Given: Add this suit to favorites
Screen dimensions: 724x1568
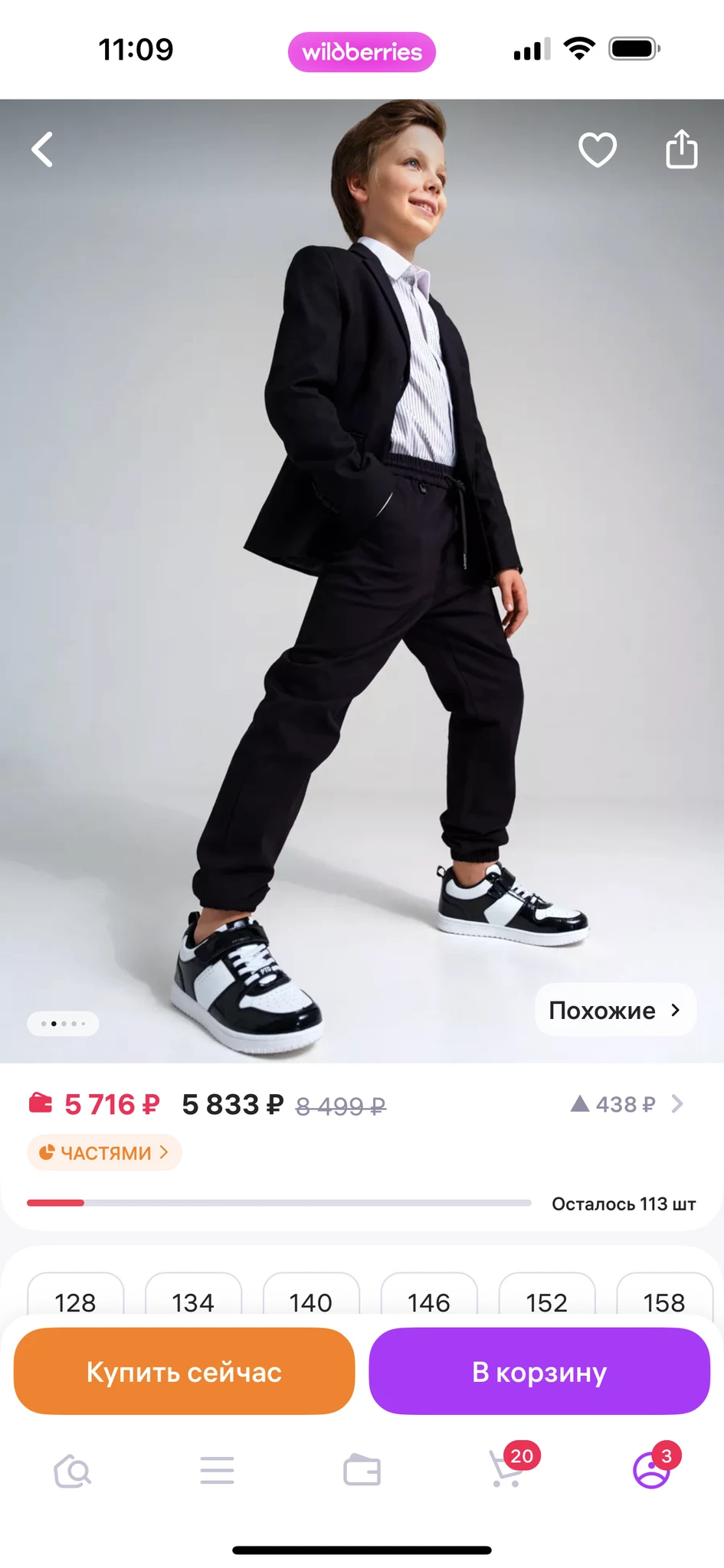Looking at the screenshot, I should point(597,149).
